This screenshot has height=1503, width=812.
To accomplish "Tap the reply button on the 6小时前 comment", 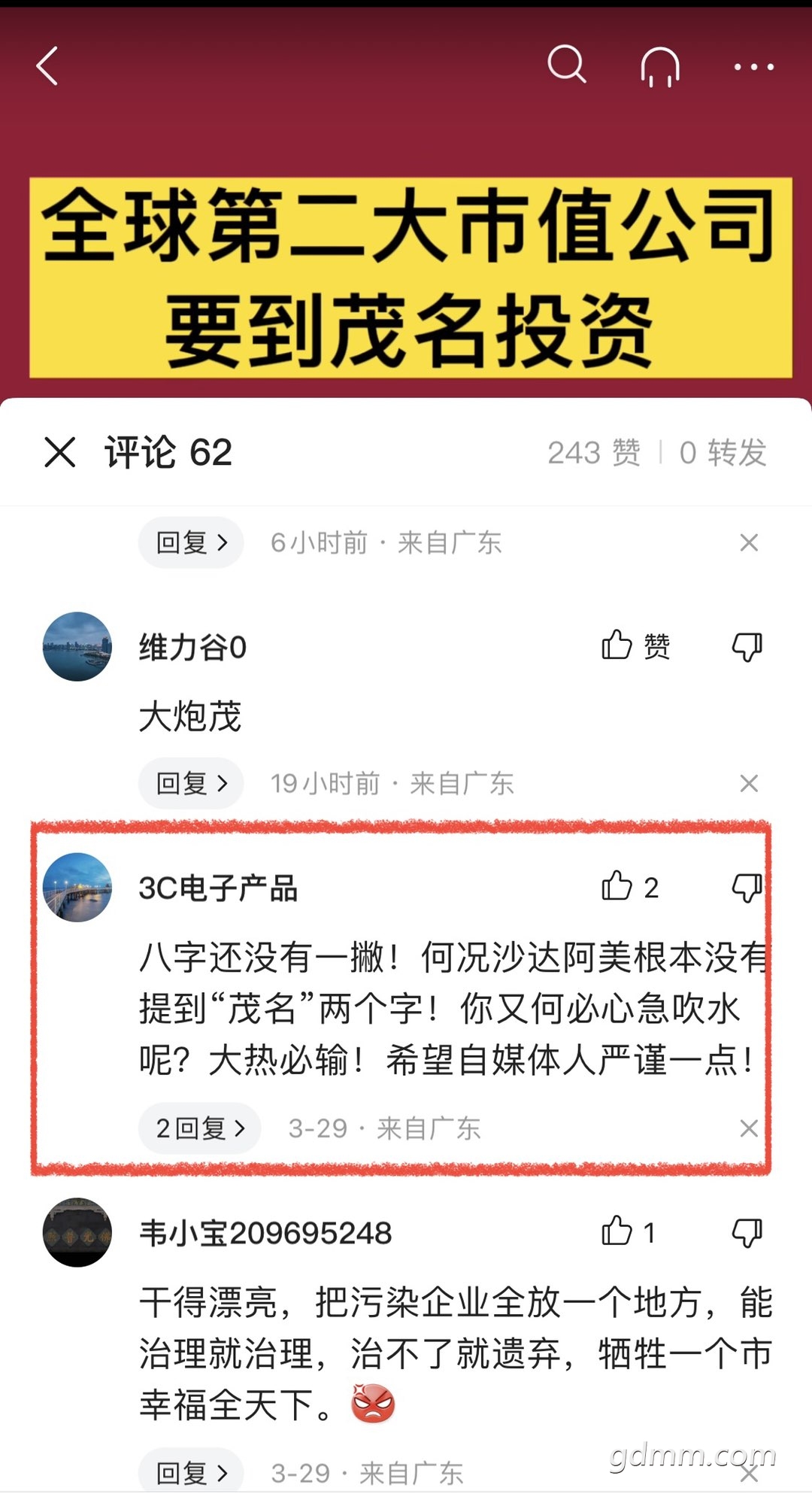I will pos(191,542).
